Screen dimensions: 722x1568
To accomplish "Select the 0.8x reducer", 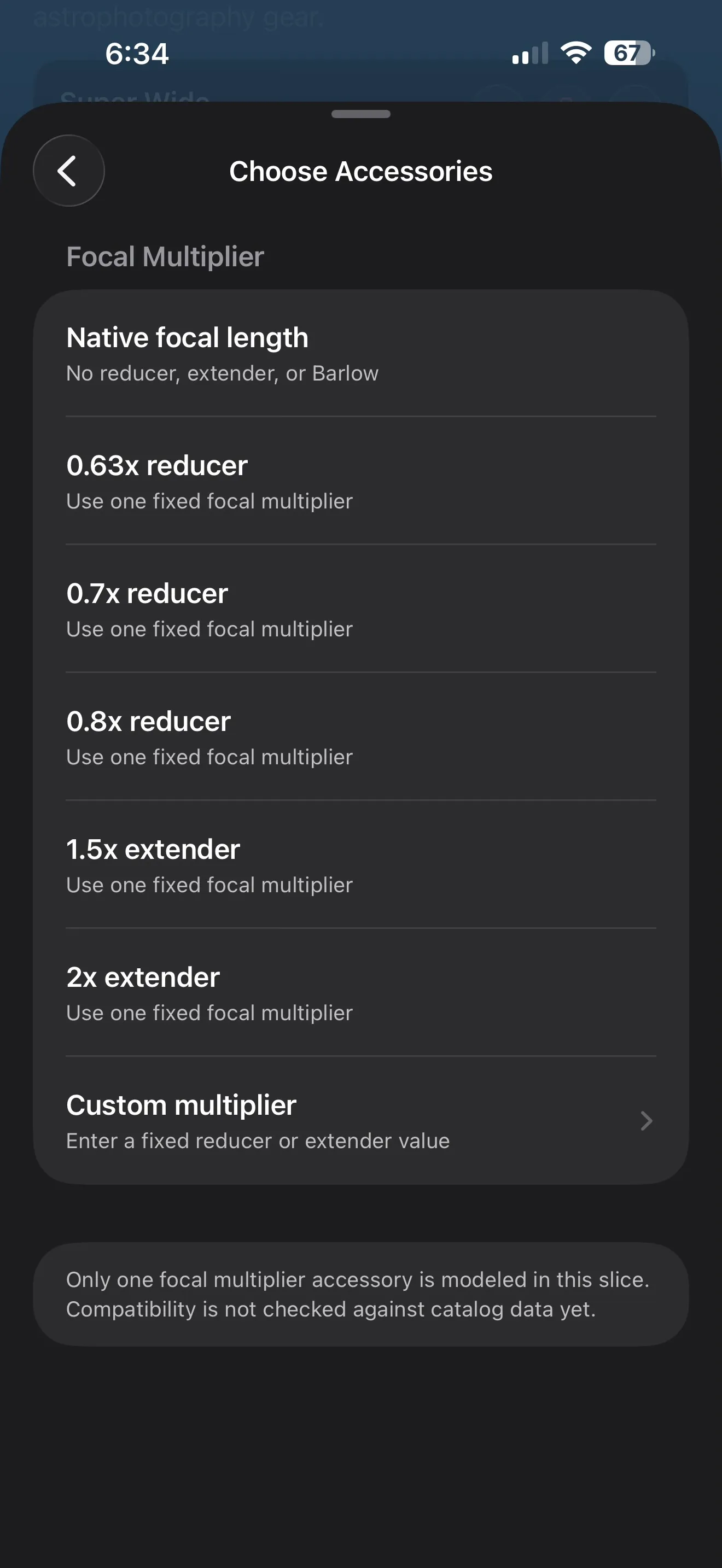I will click(x=361, y=737).
